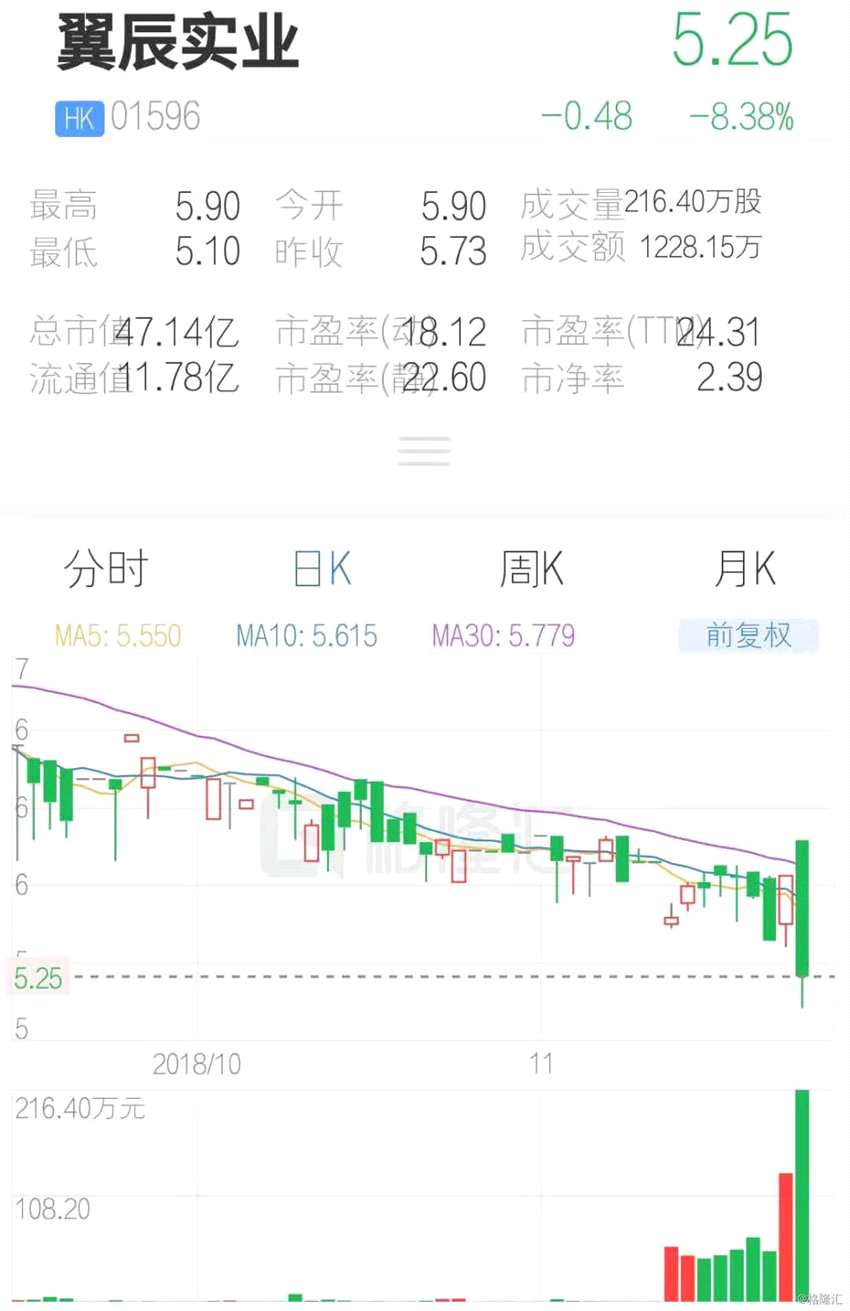
Task: Select the 日K tab
Action: [x=320, y=568]
